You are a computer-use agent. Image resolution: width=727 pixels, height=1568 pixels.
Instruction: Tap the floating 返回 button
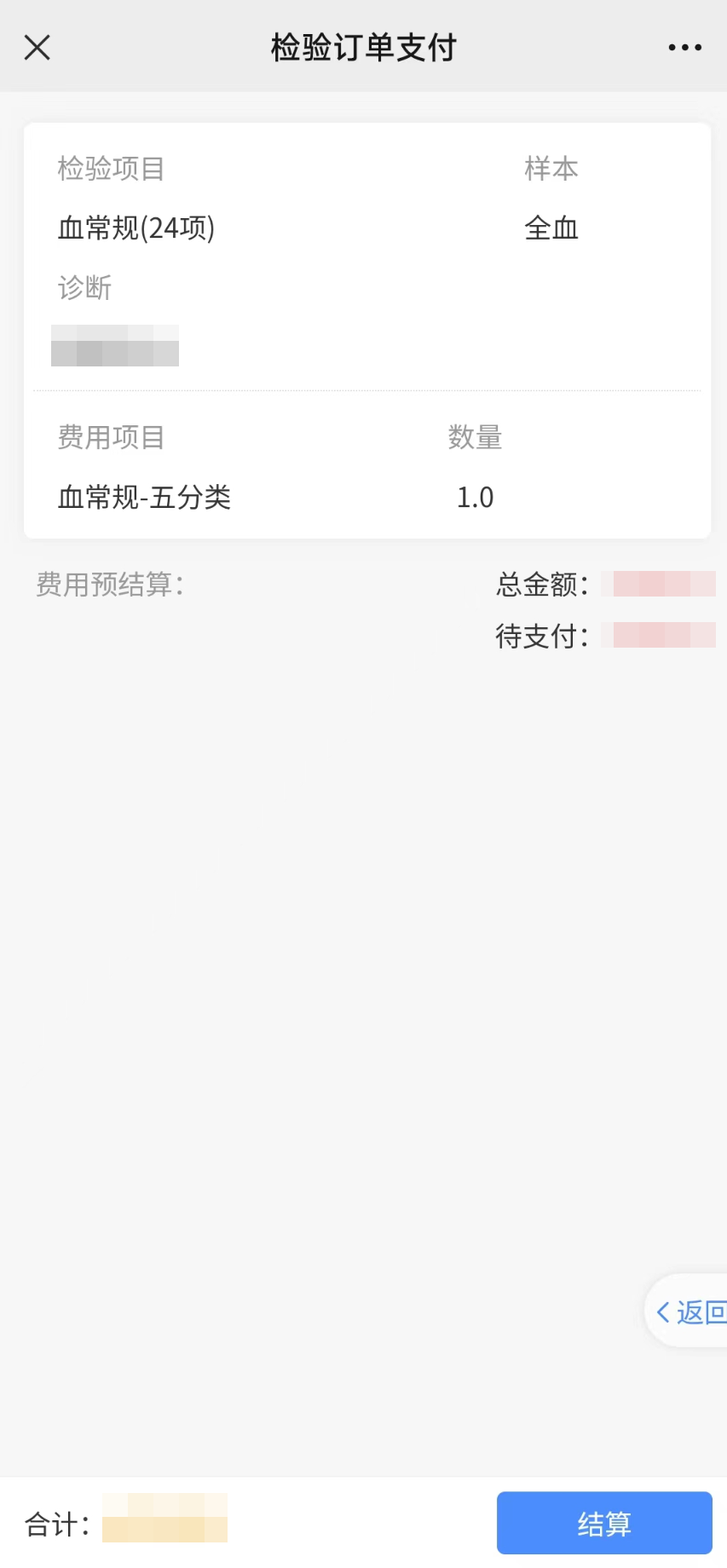pos(687,1311)
